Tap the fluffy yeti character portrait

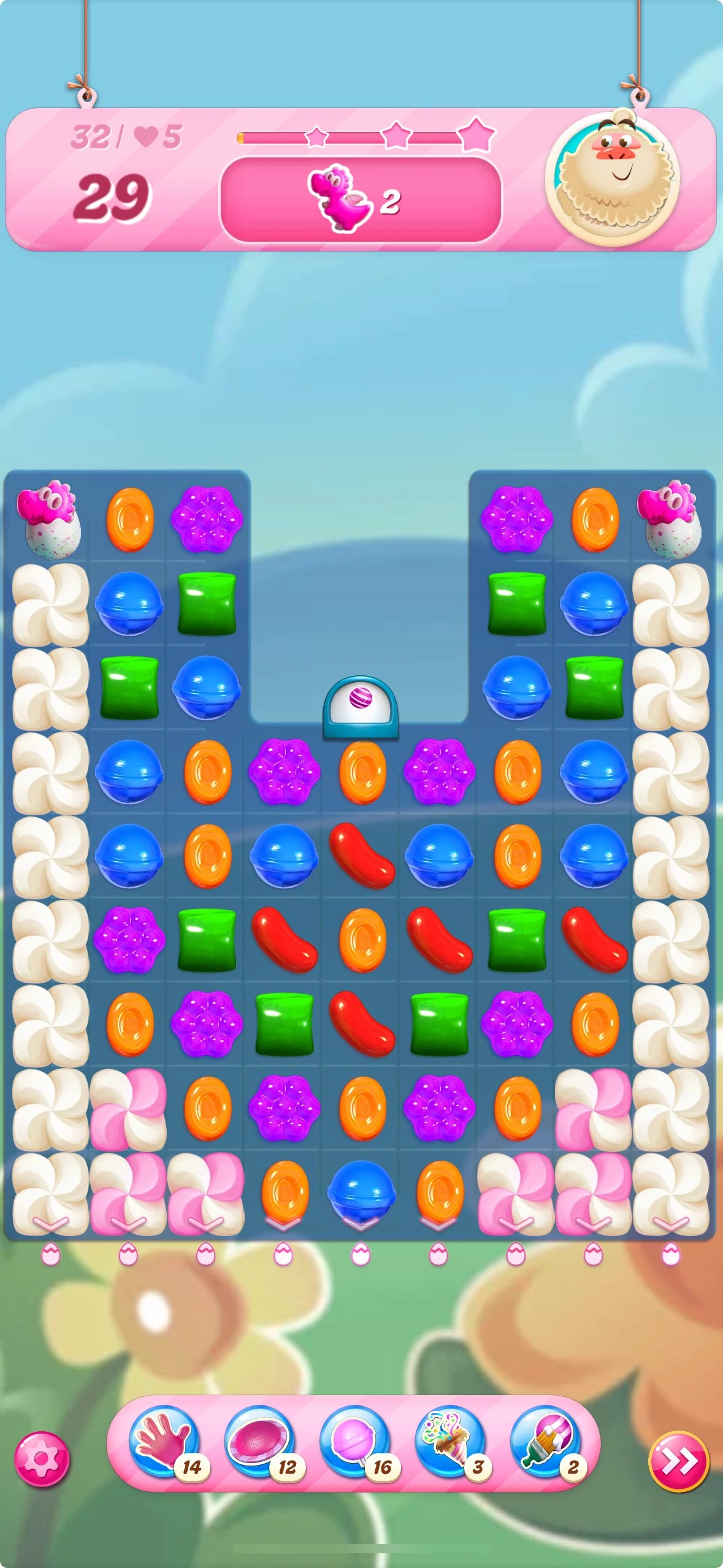pos(613,177)
